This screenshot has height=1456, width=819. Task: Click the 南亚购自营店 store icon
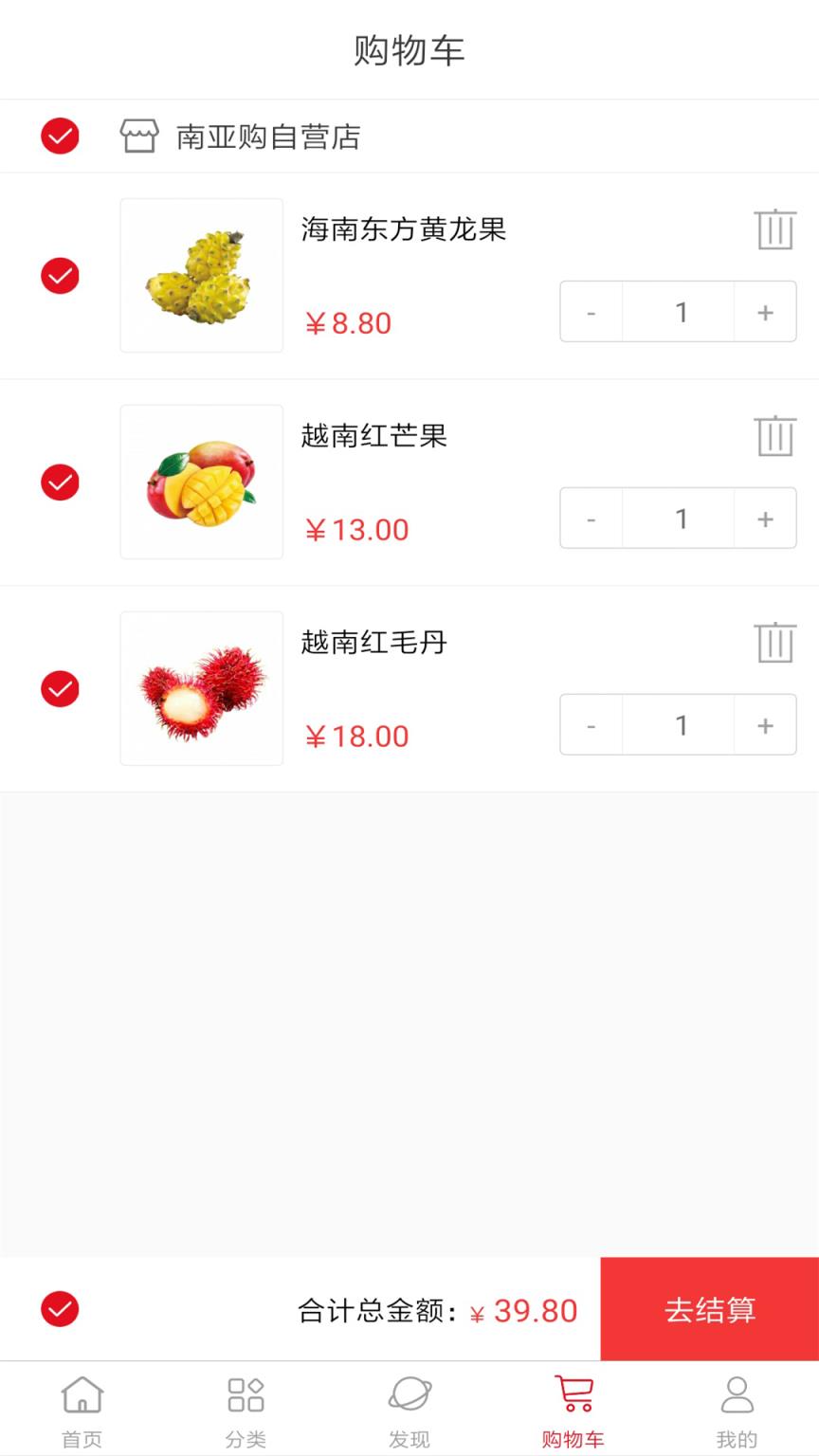(139, 136)
